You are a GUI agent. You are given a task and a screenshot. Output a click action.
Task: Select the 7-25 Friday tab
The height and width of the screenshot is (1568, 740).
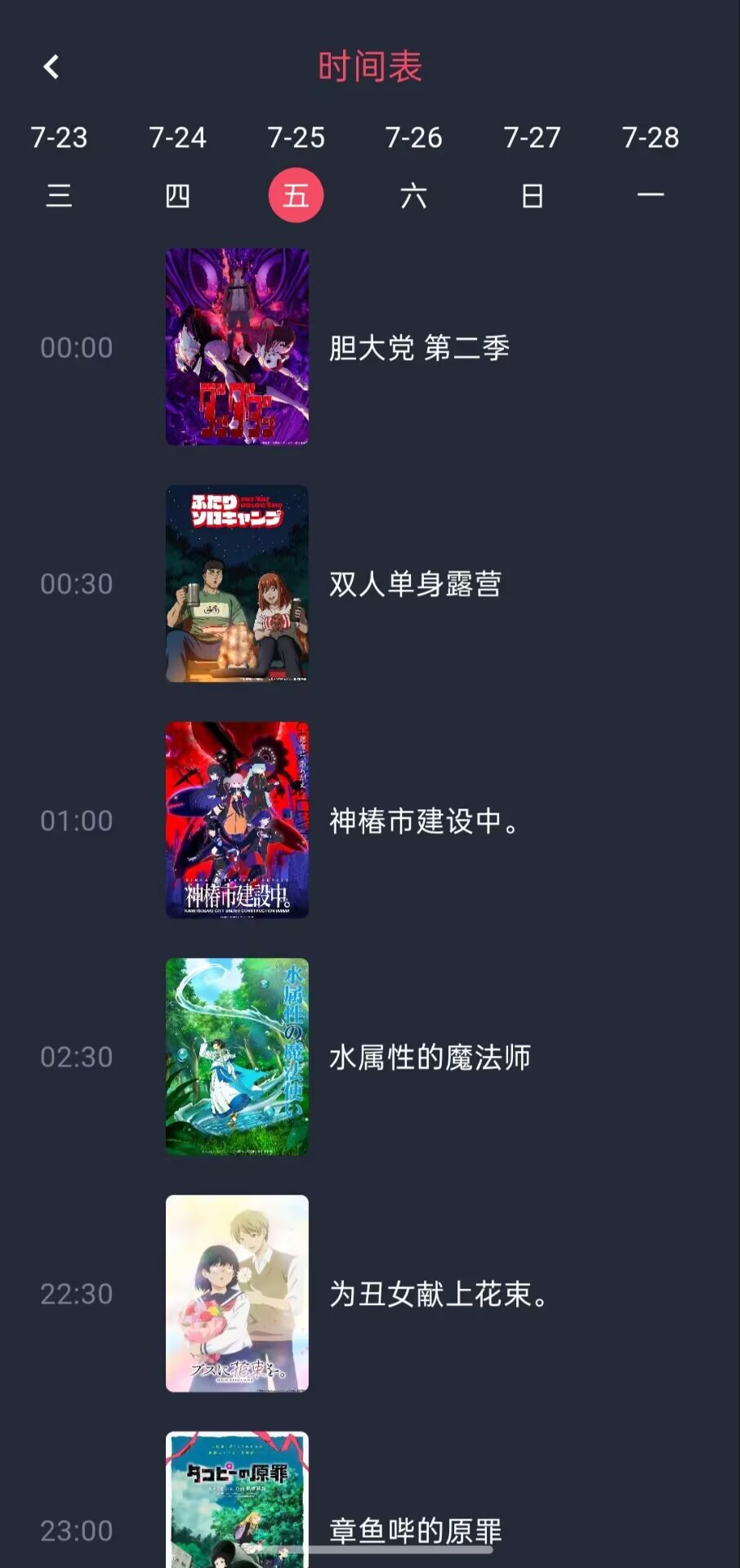pos(296,167)
